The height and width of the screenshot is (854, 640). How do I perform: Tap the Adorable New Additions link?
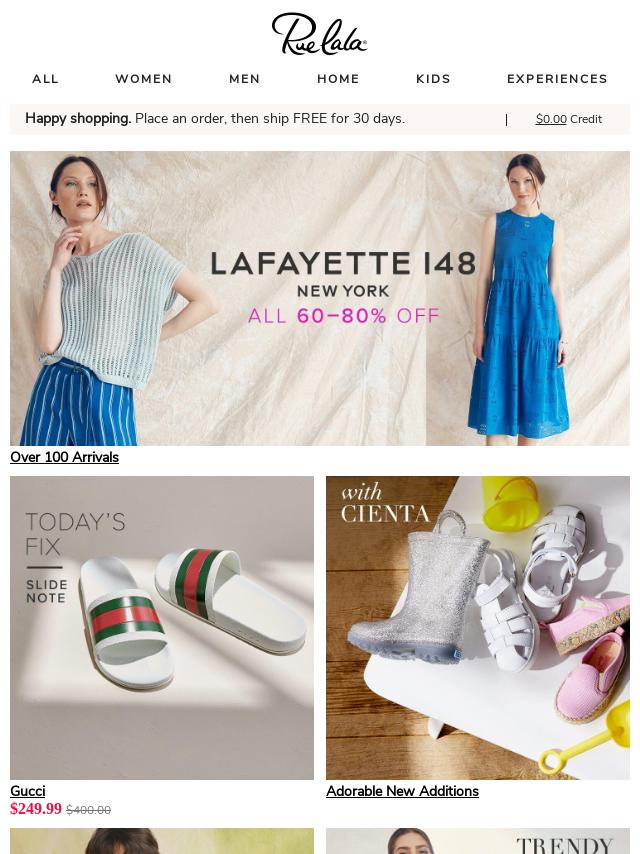point(402,791)
